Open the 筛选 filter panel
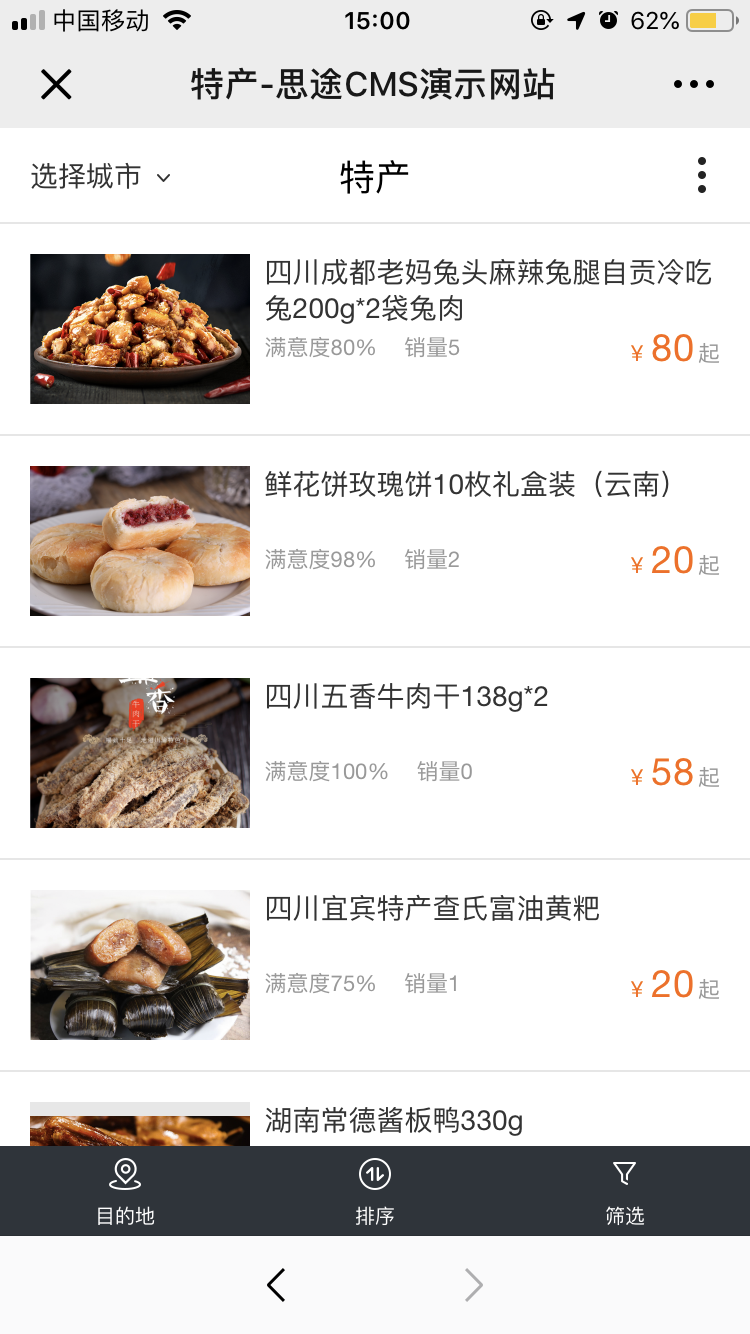Screen dimensions: 750x1334 625,1192
